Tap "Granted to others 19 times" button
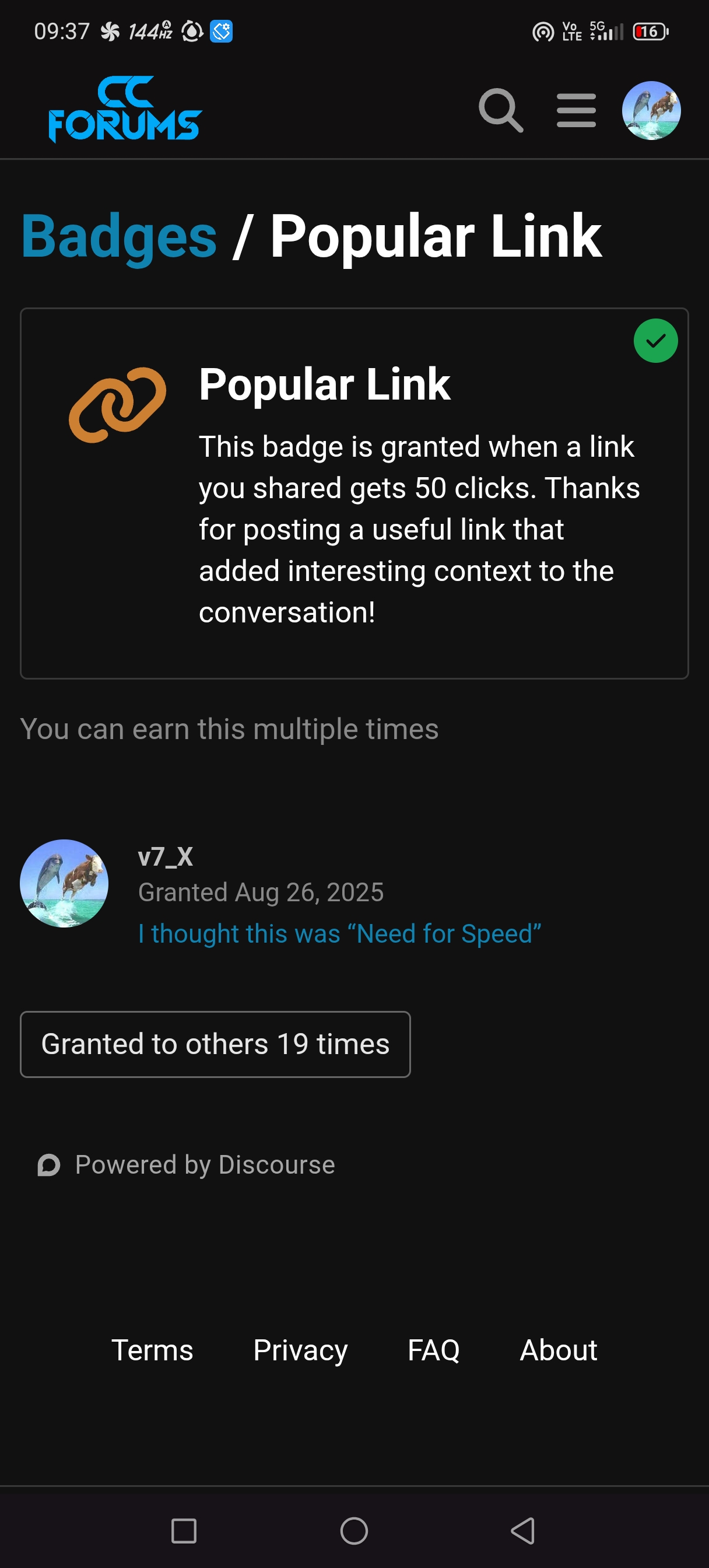This screenshot has height=1568, width=709. [215, 1044]
